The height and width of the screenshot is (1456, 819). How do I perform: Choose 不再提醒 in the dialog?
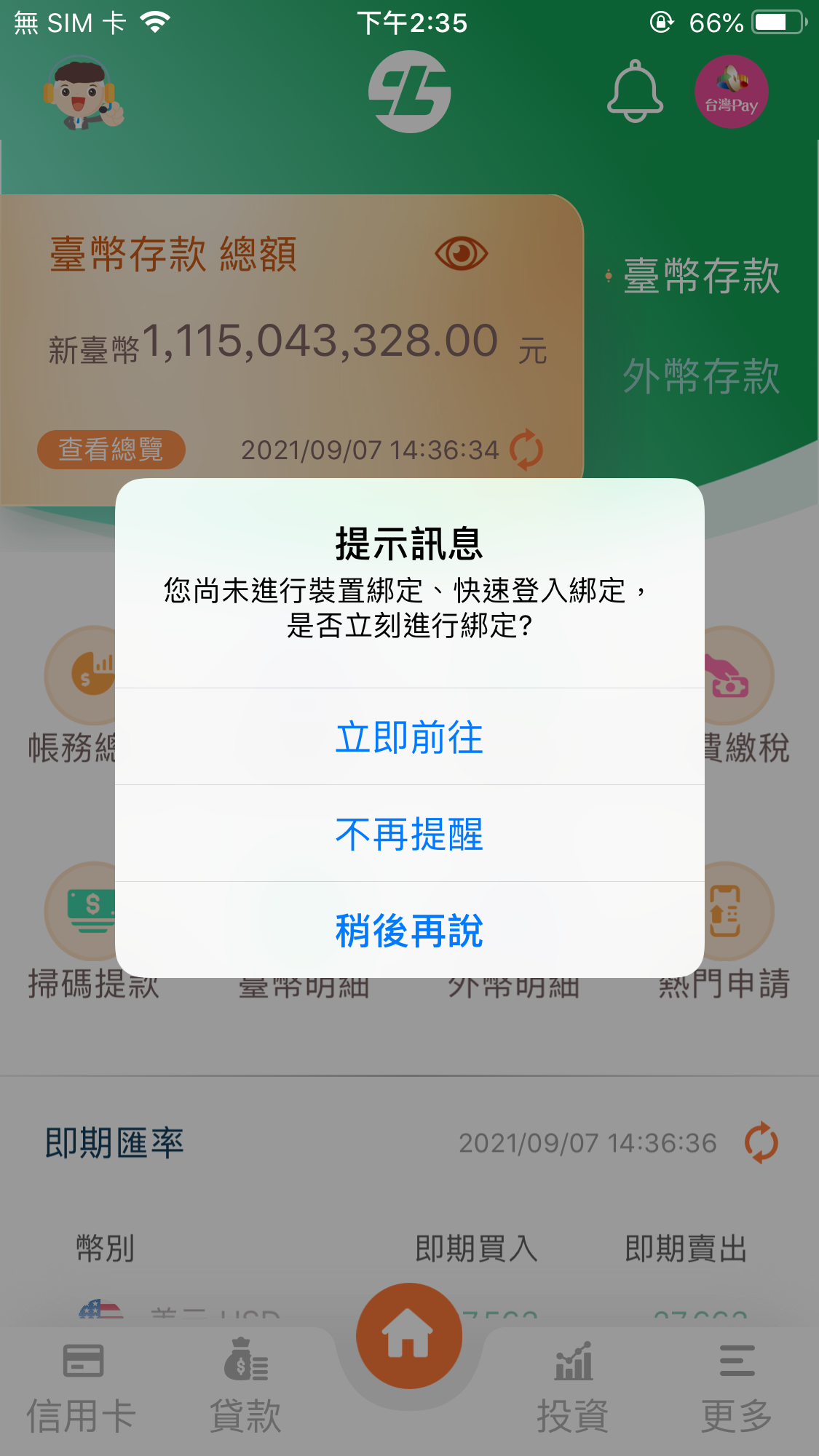[409, 834]
